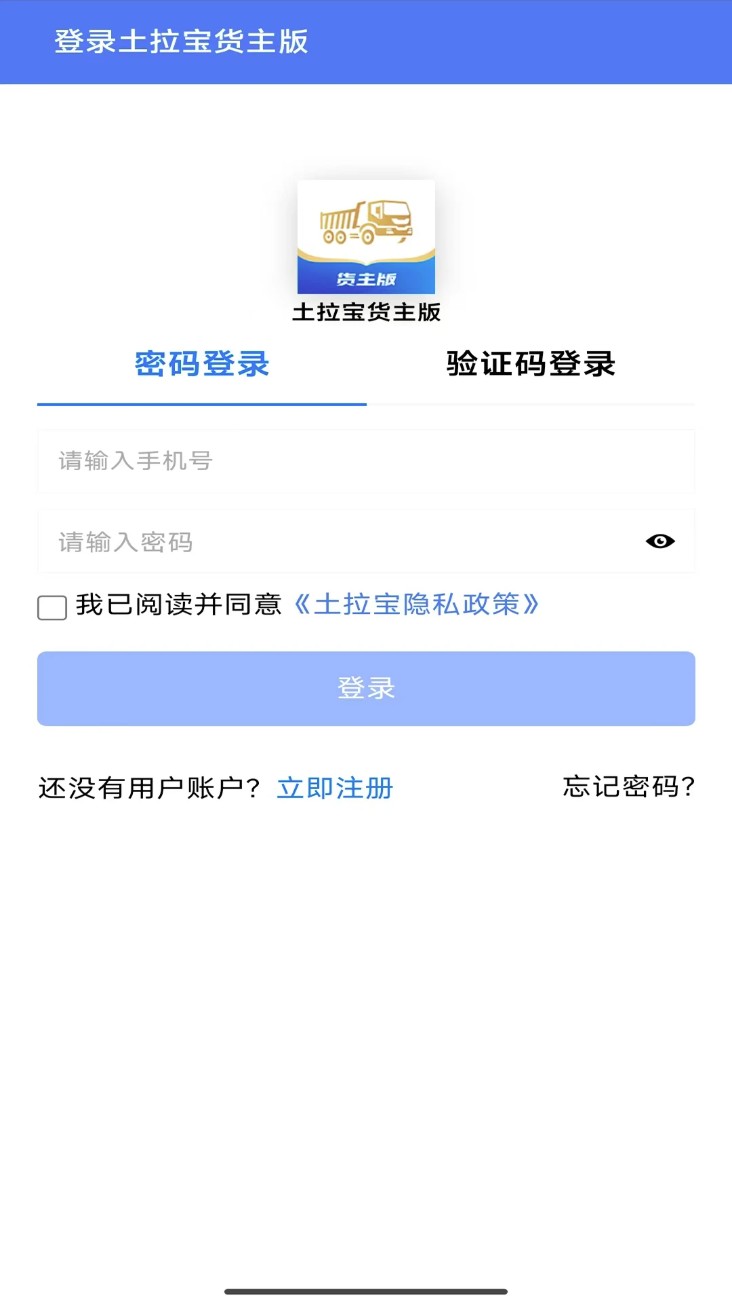This screenshot has height=1304, width=732.
Task: Click the 登录土拉宝货主版 title bar
Action: click(x=182, y=41)
